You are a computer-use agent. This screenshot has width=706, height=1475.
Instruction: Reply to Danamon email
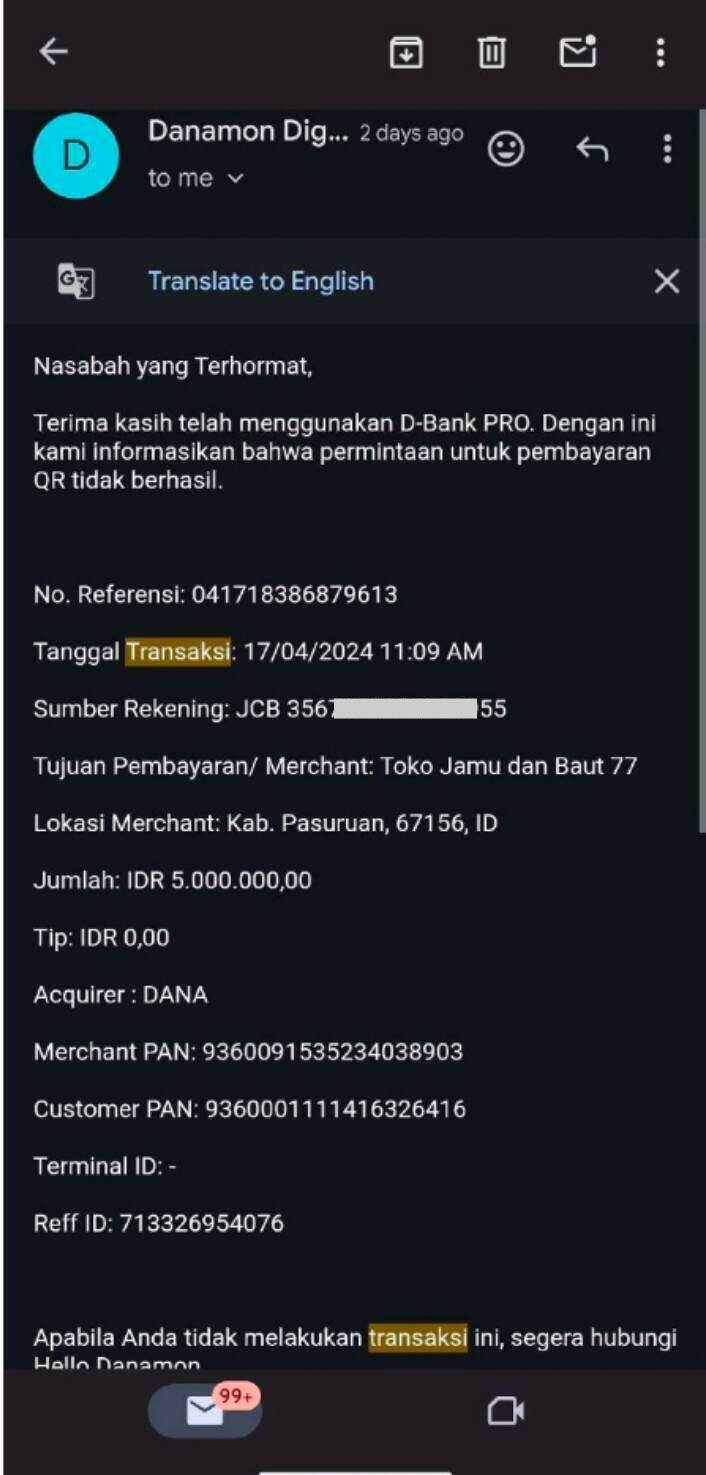click(x=592, y=150)
